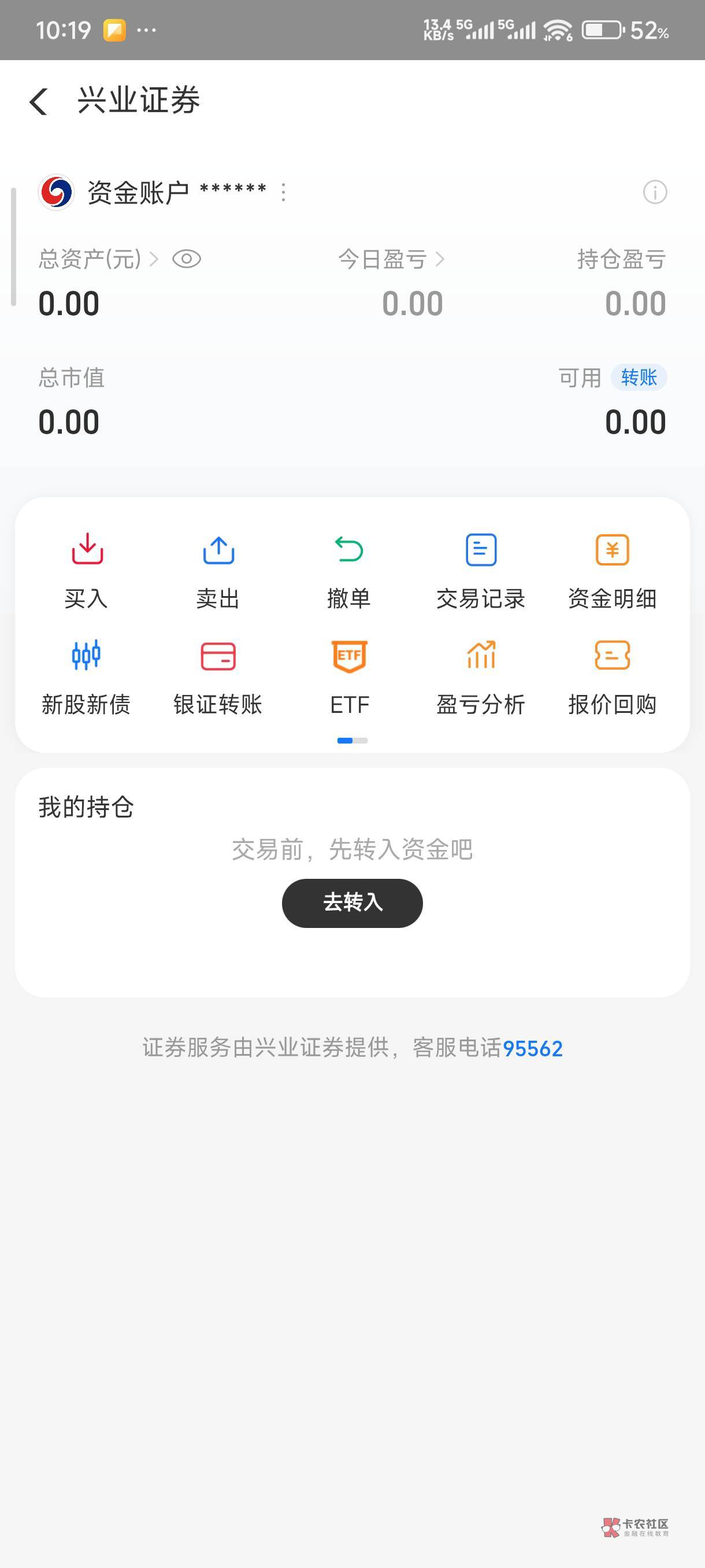
Task: Tap the 去转入 button
Action: (x=352, y=903)
